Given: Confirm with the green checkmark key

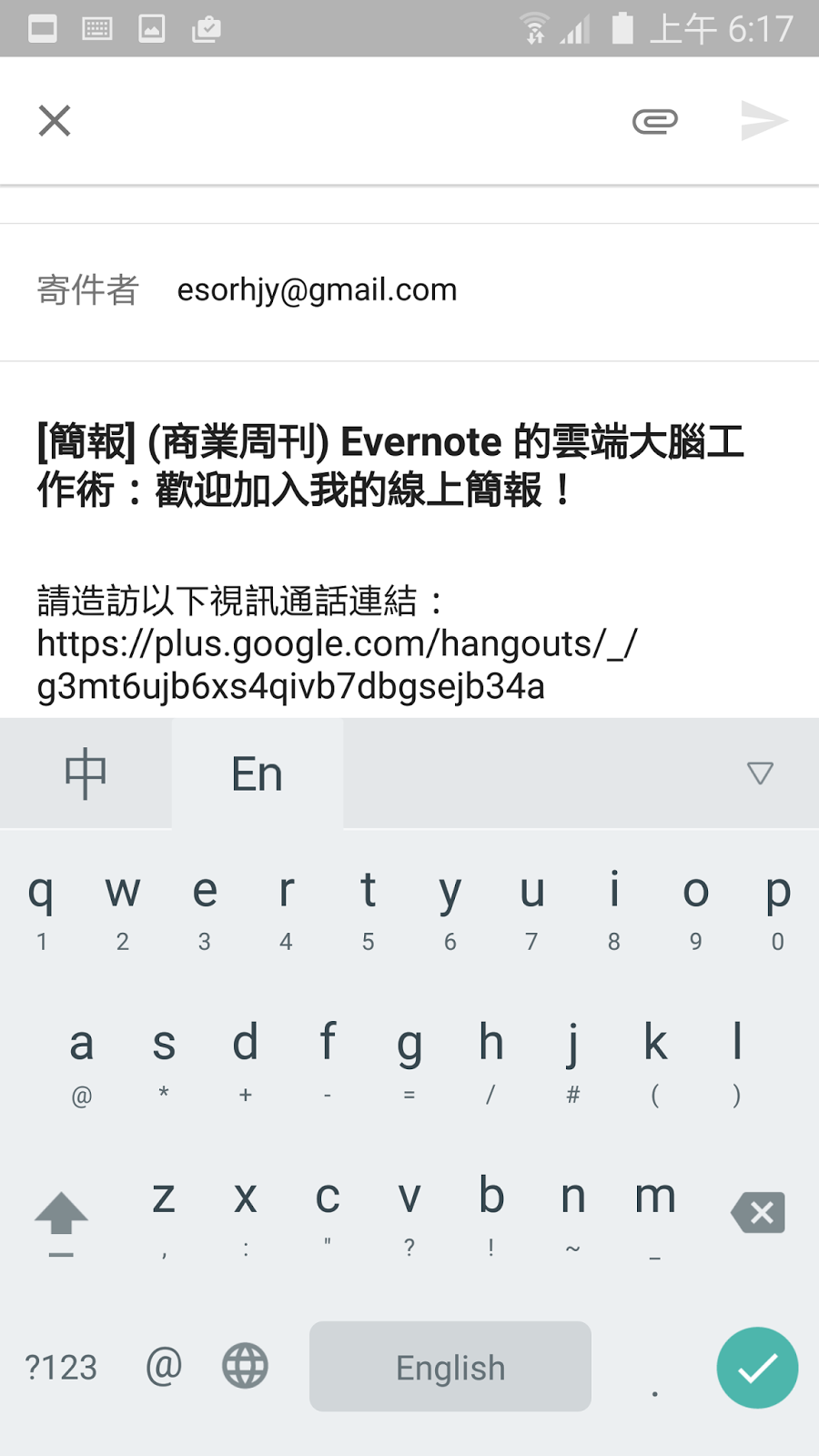Looking at the screenshot, I should click(x=757, y=1368).
